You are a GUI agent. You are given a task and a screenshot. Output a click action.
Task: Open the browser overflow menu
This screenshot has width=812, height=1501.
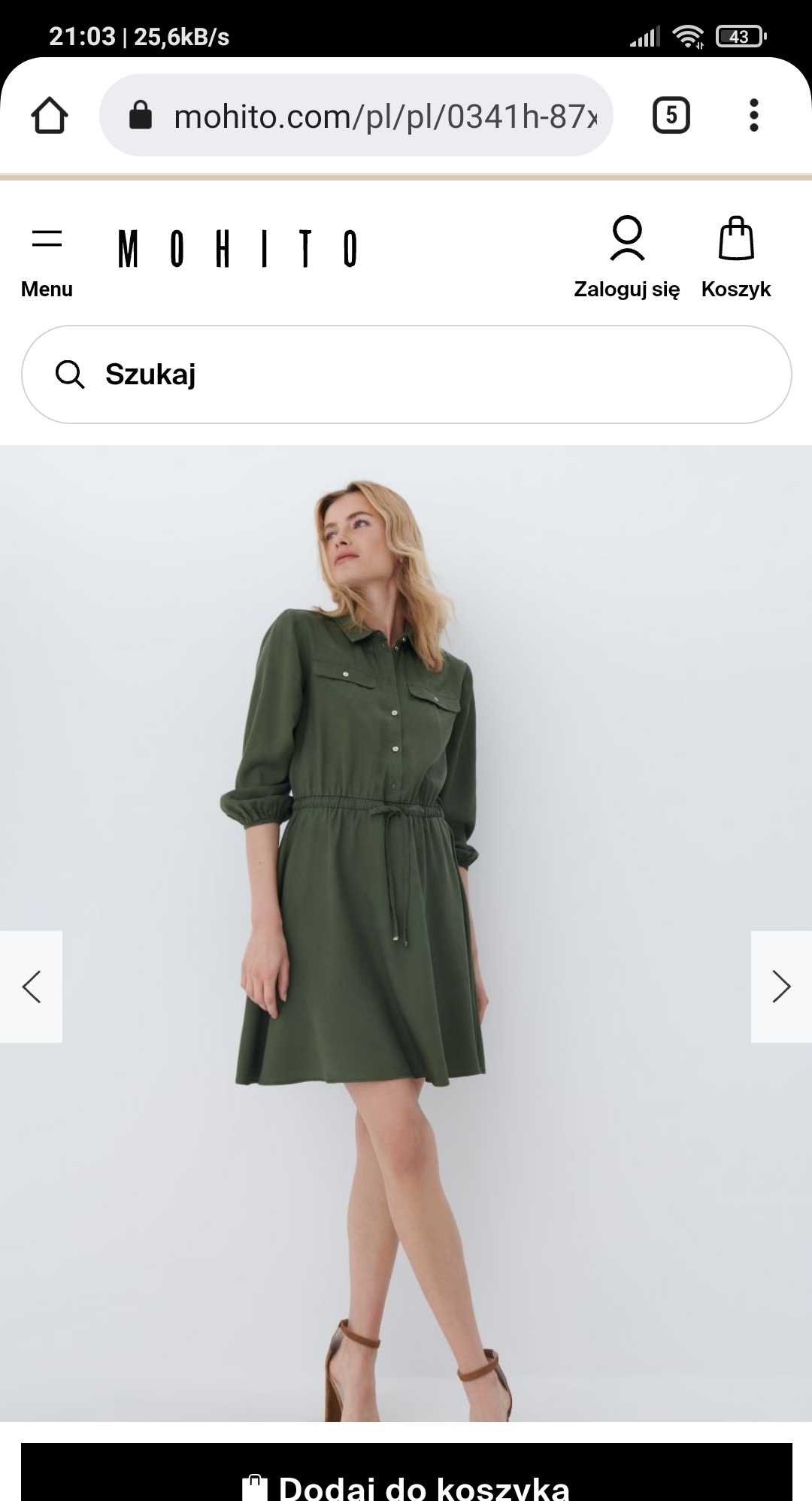coord(753,116)
